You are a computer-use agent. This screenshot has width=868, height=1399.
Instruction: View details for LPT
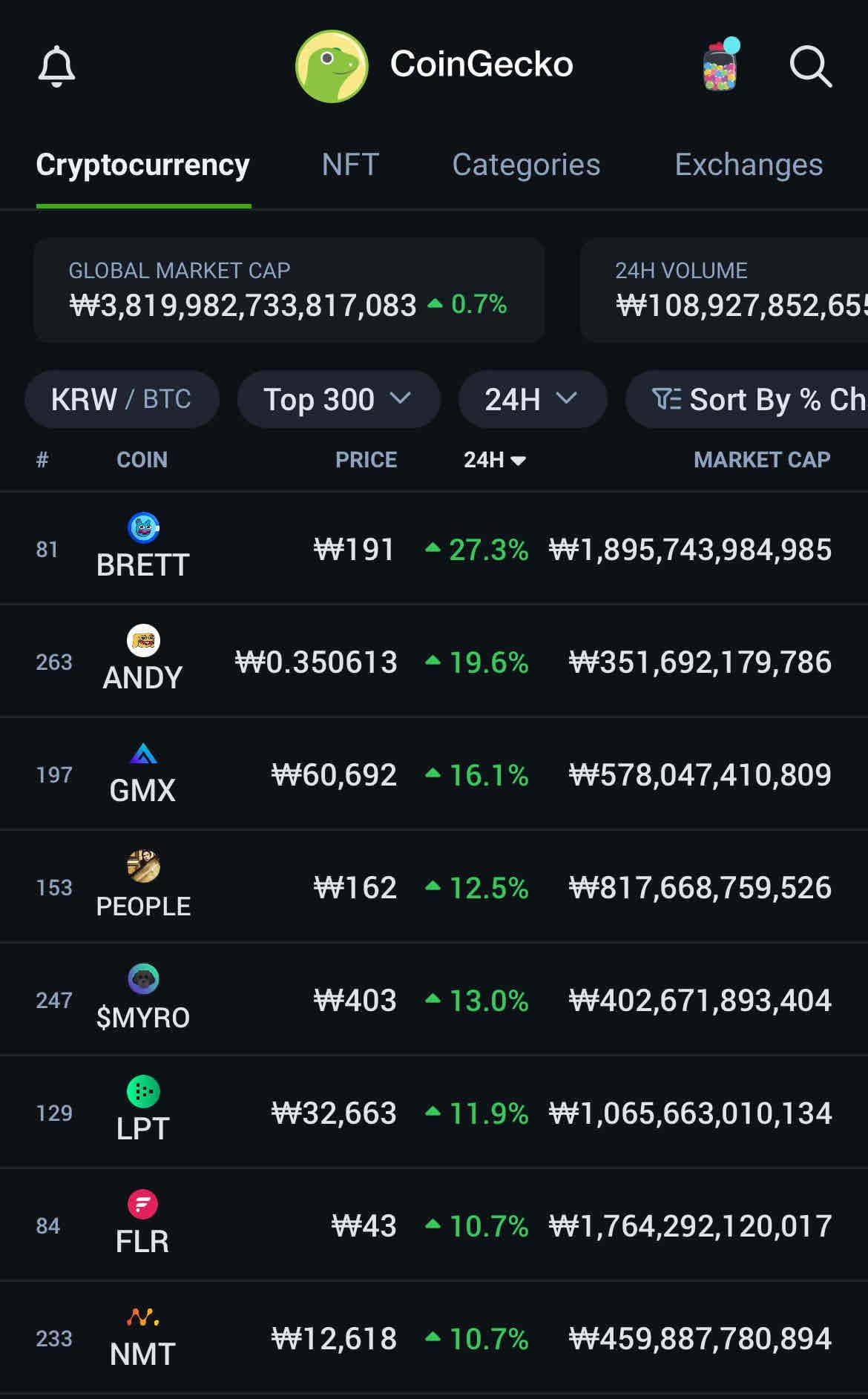click(x=434, y=1113)
